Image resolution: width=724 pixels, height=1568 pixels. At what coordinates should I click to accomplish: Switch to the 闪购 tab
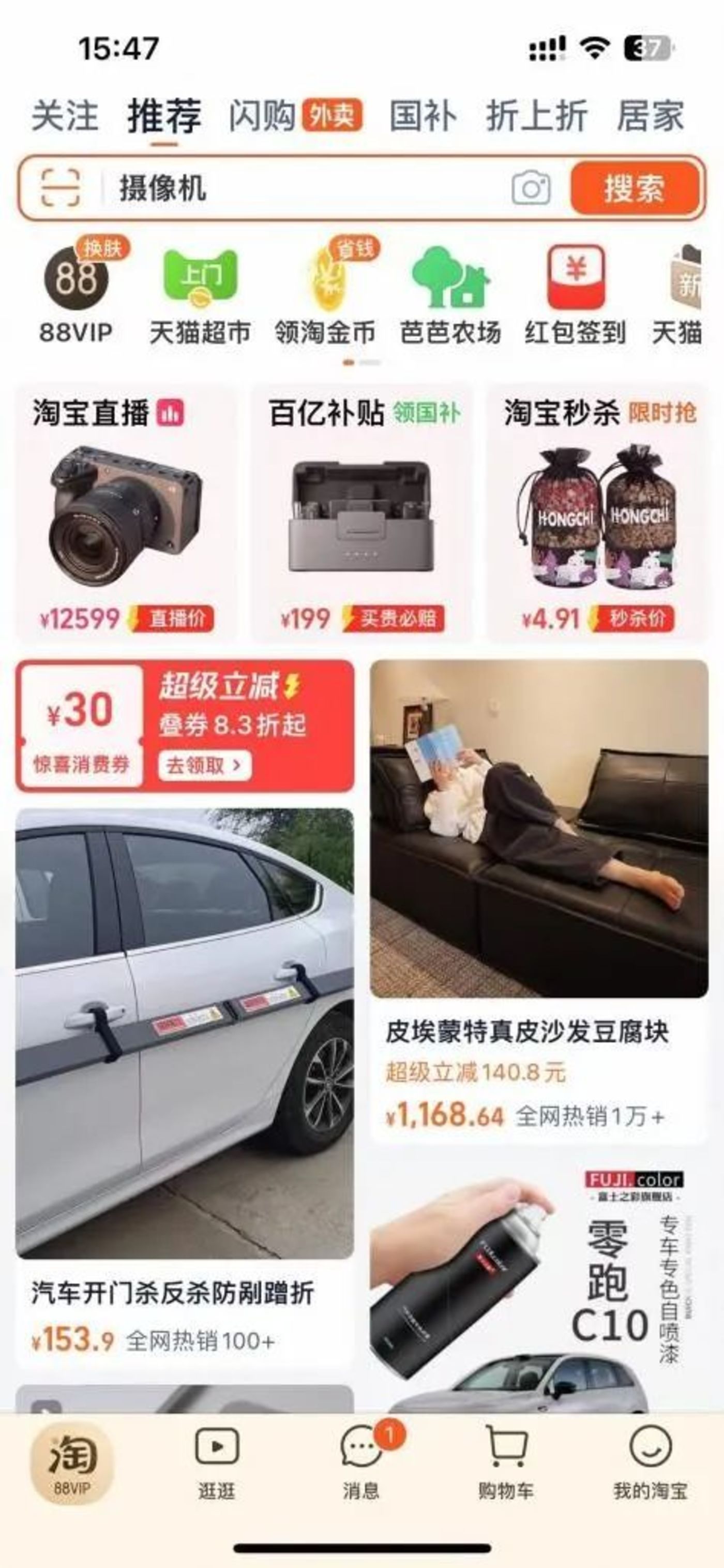(263, 115)
